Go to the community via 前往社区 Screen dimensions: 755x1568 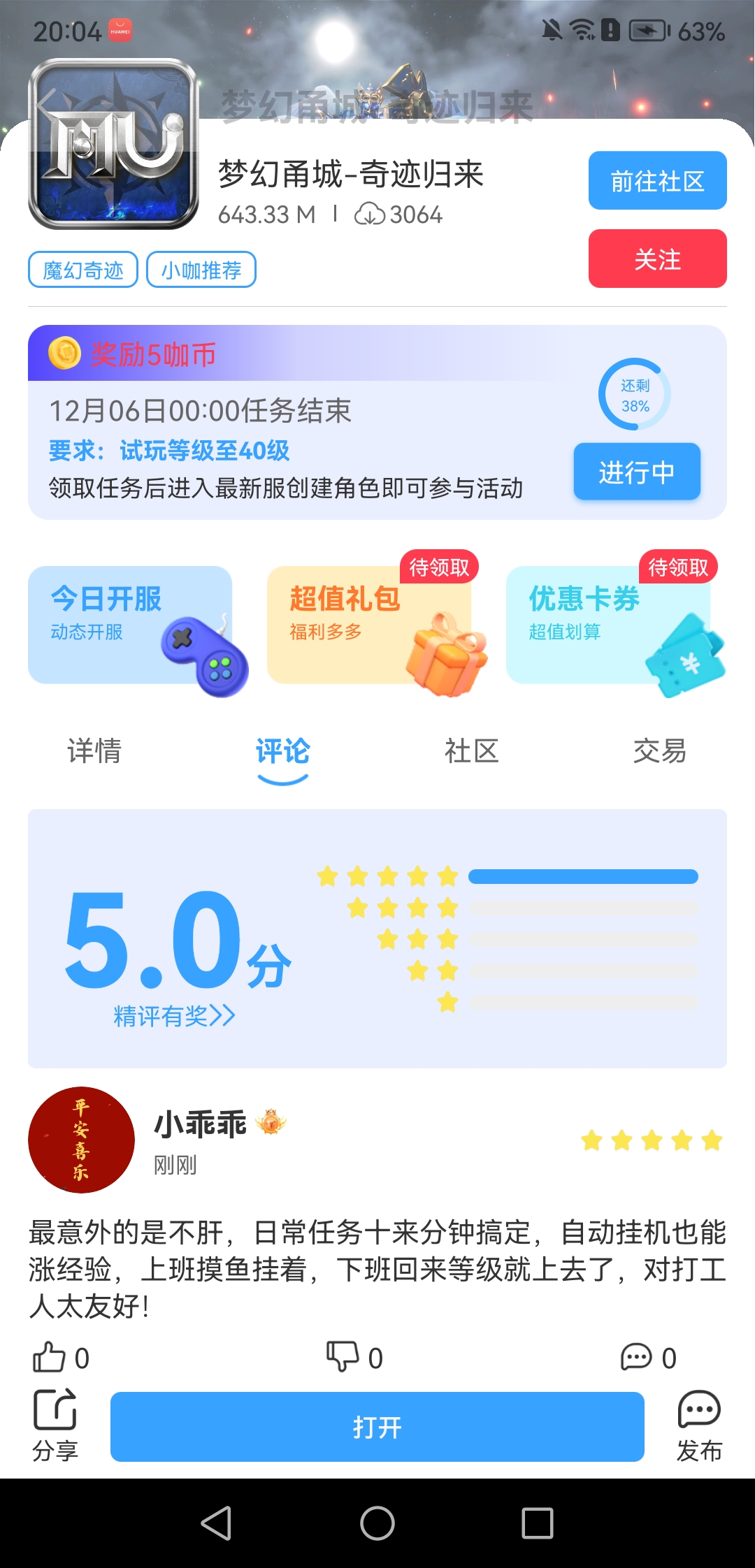pyautogui.click(x=657, y=181)
